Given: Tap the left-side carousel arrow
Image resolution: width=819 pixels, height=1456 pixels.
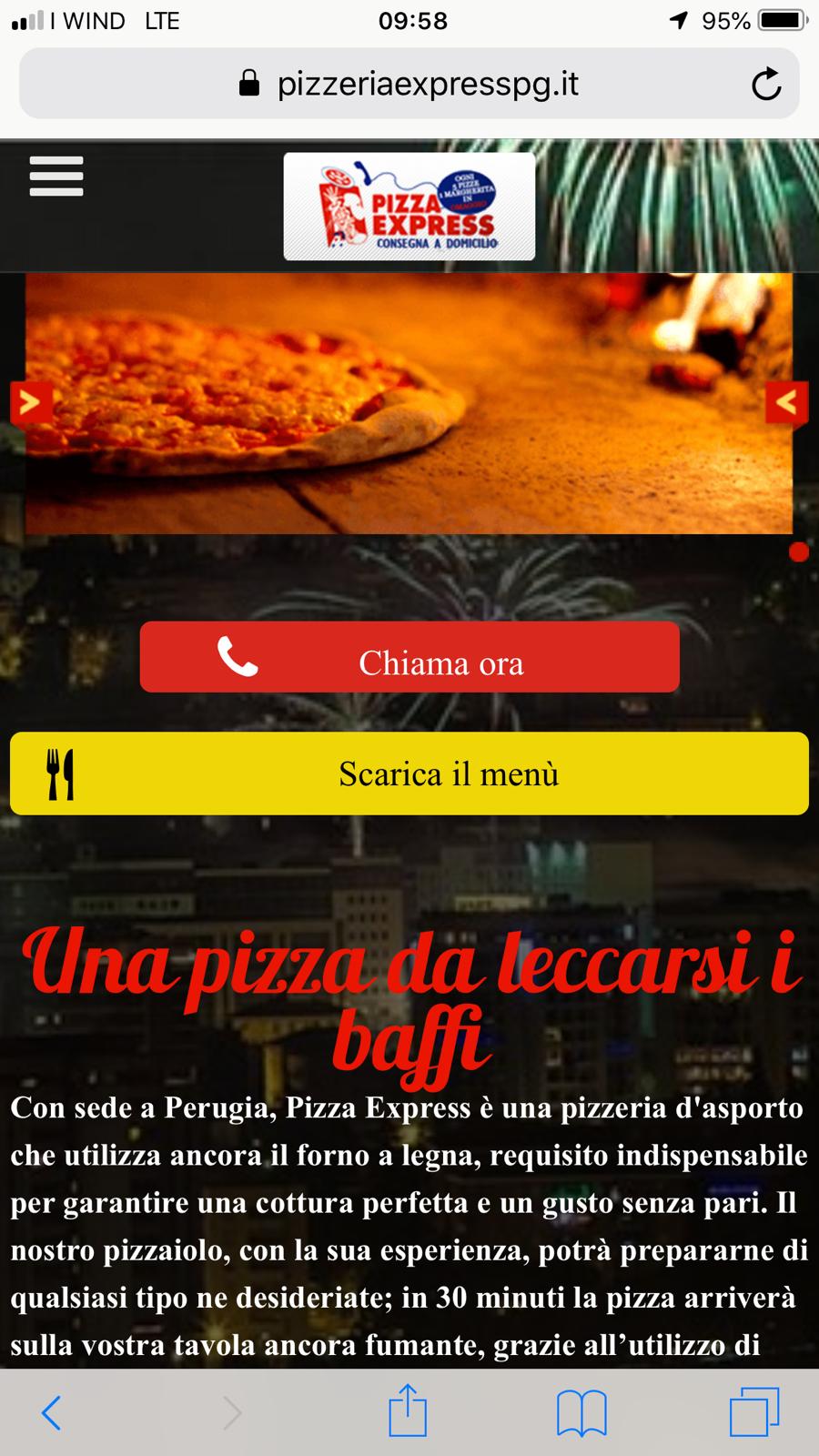Looking at the screenshot, I should tap(30, 402).
